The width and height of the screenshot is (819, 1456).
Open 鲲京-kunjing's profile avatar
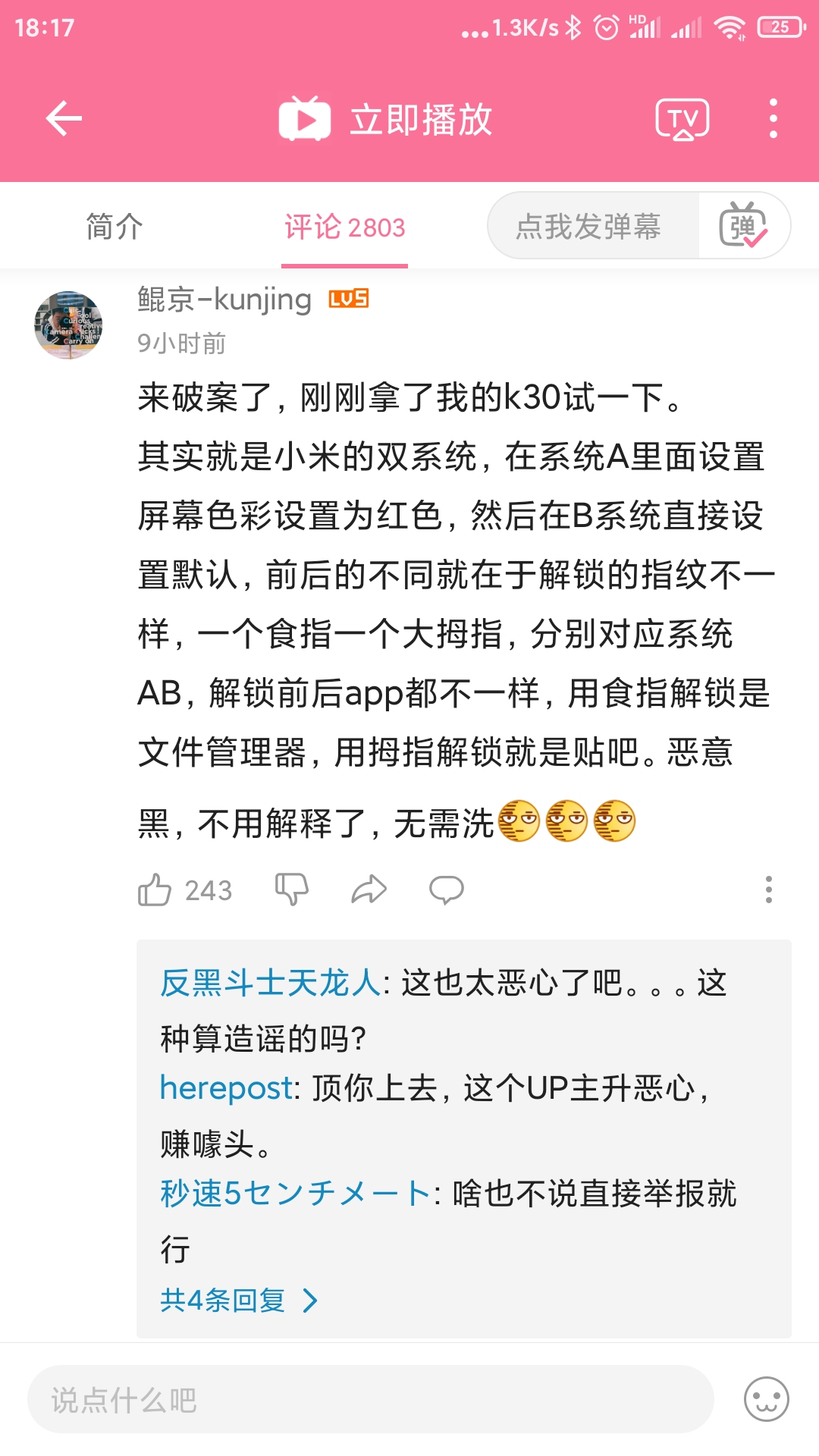pos(68,325)
